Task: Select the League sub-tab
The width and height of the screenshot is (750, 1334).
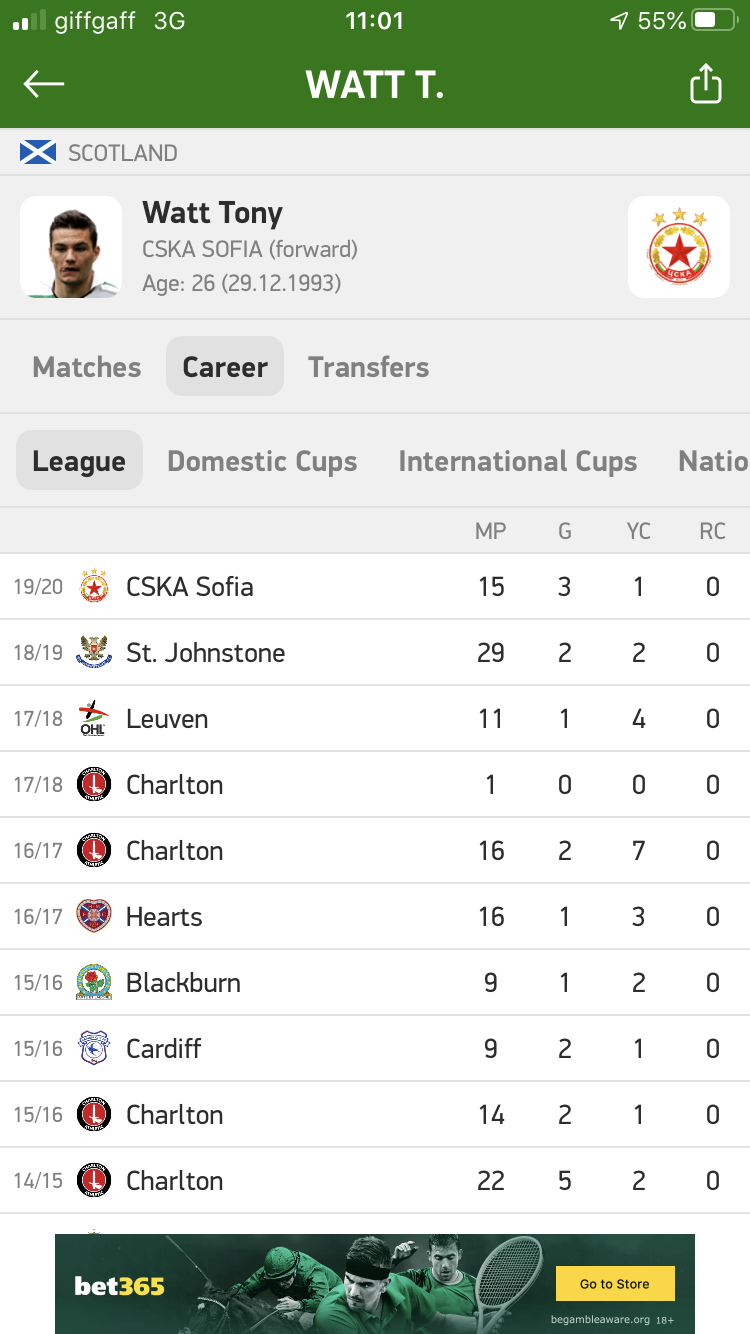Action: 79,461
